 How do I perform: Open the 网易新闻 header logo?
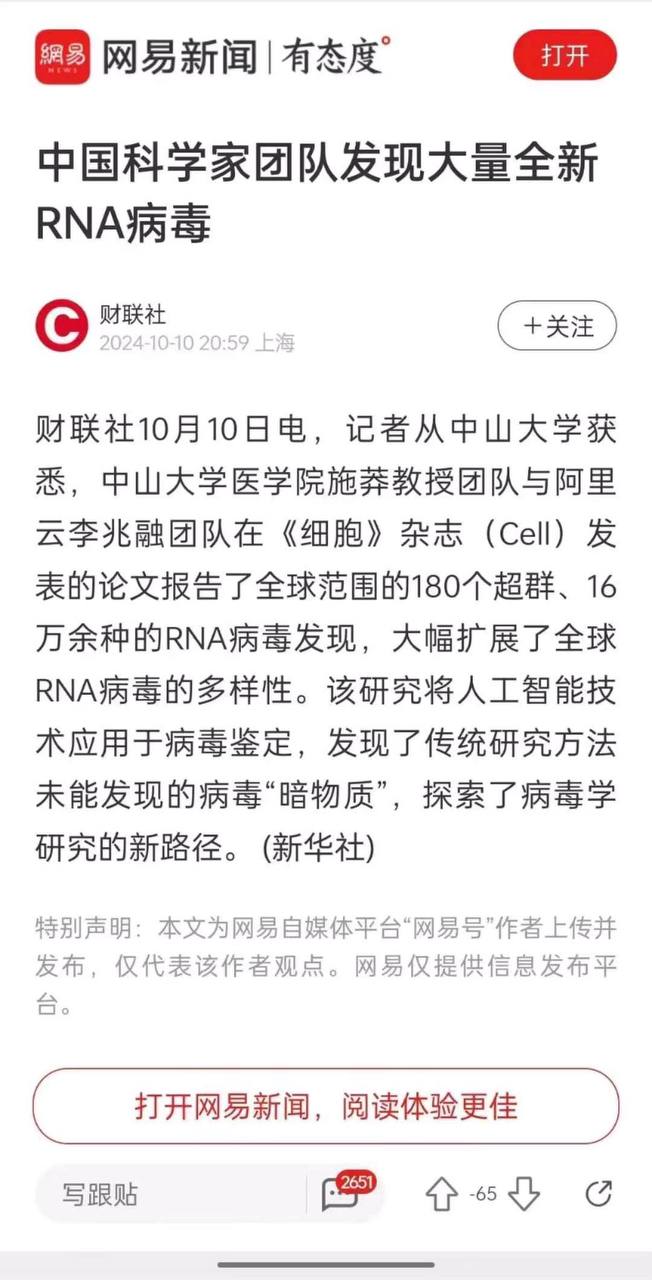tap(210, 56)
